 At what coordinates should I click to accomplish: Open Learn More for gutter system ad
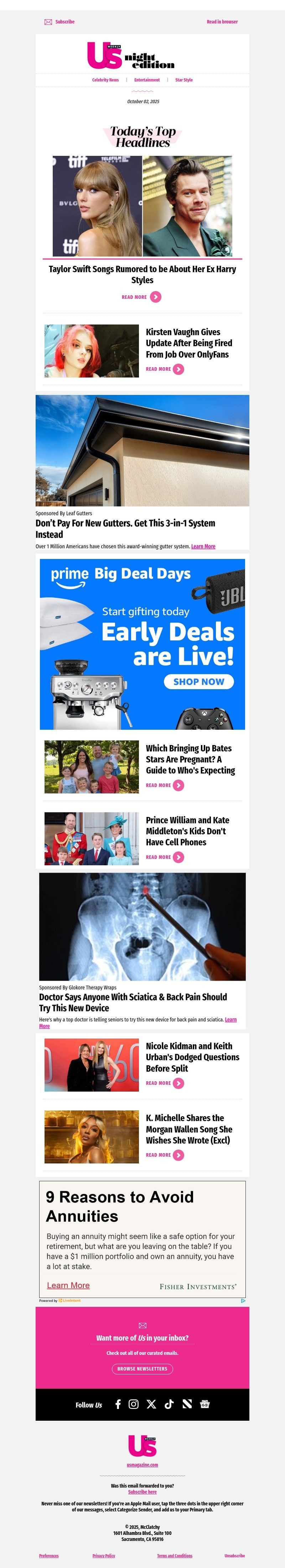point(203,547)
